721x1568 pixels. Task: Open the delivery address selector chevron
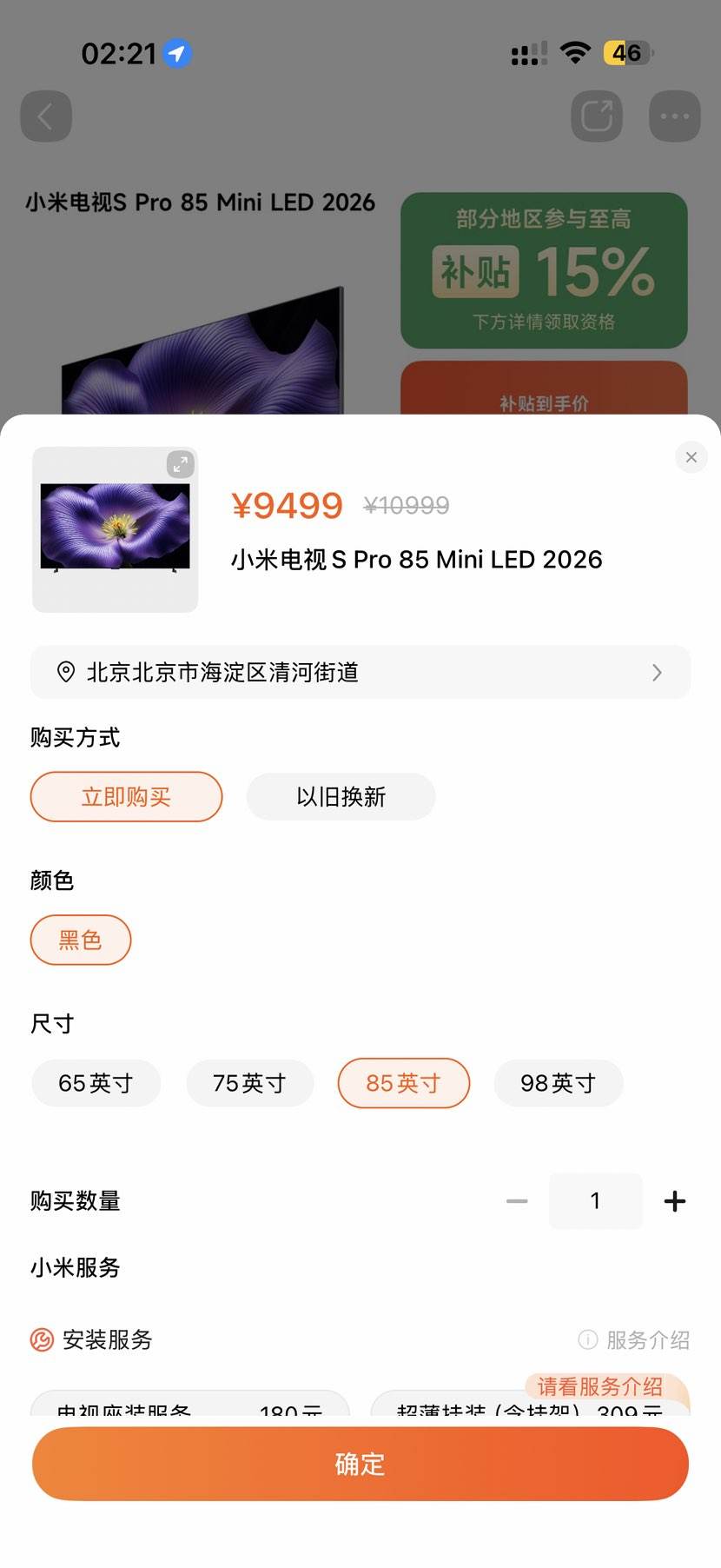tap(657, 672)
